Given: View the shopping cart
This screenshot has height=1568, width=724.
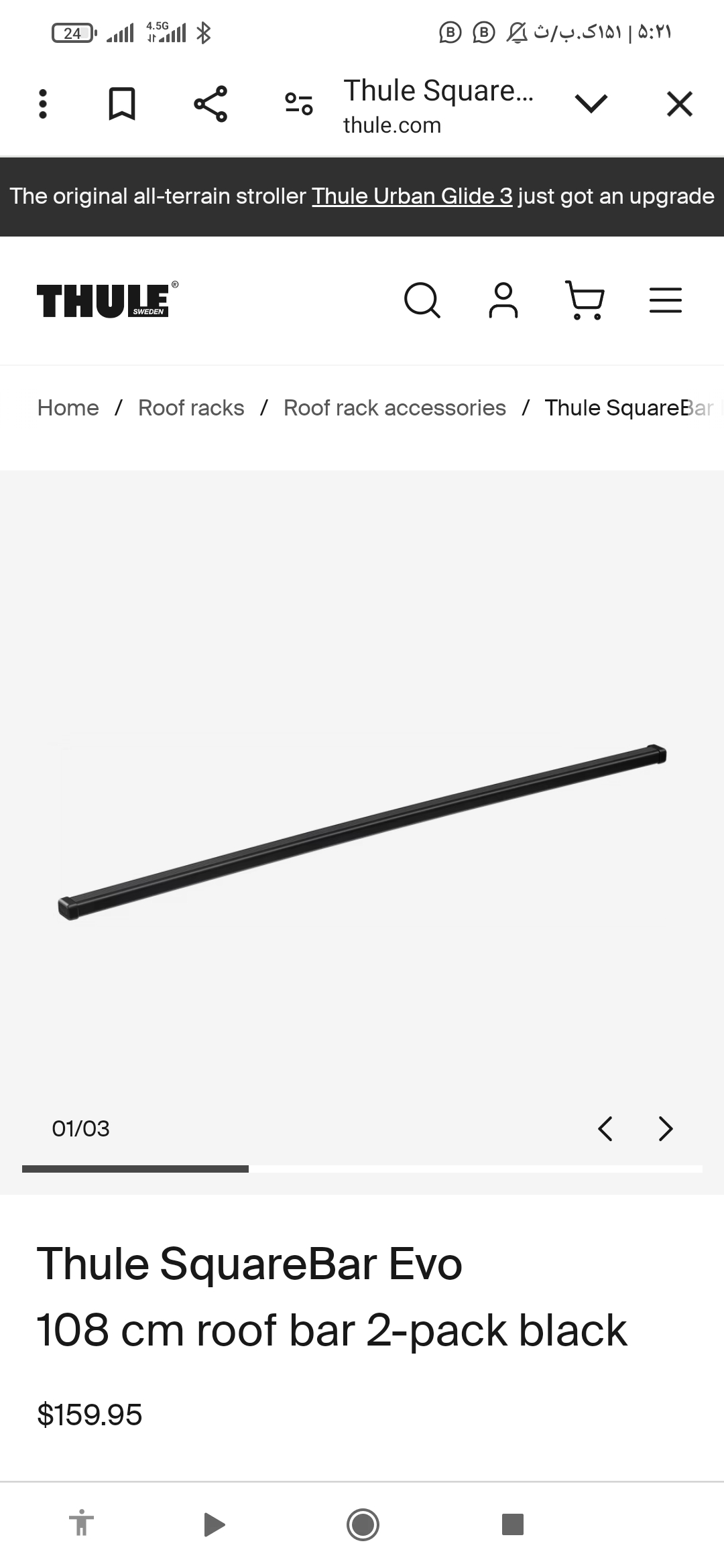Looking at the screenshot, I should (x=585, y=300).
